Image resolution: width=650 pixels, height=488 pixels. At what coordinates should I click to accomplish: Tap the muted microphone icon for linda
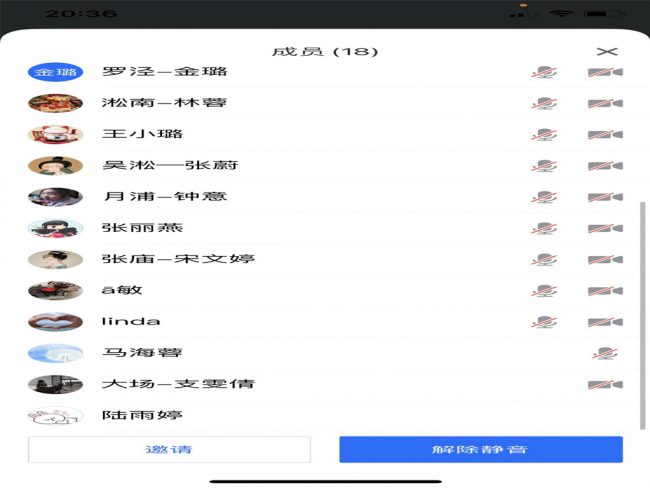click(544, 322)
